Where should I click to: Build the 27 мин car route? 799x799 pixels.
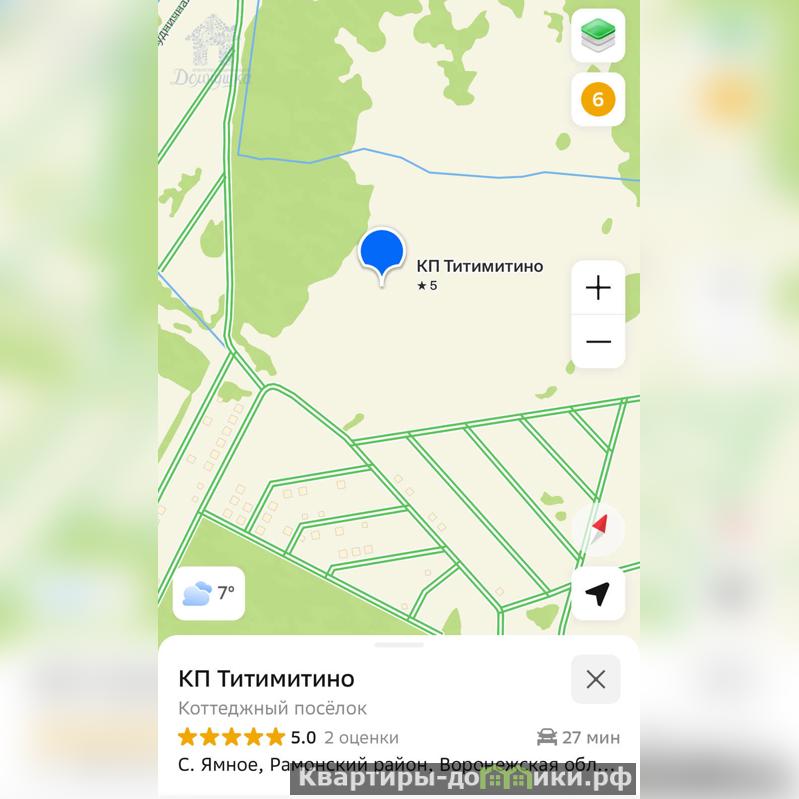[x=578, y=738]
